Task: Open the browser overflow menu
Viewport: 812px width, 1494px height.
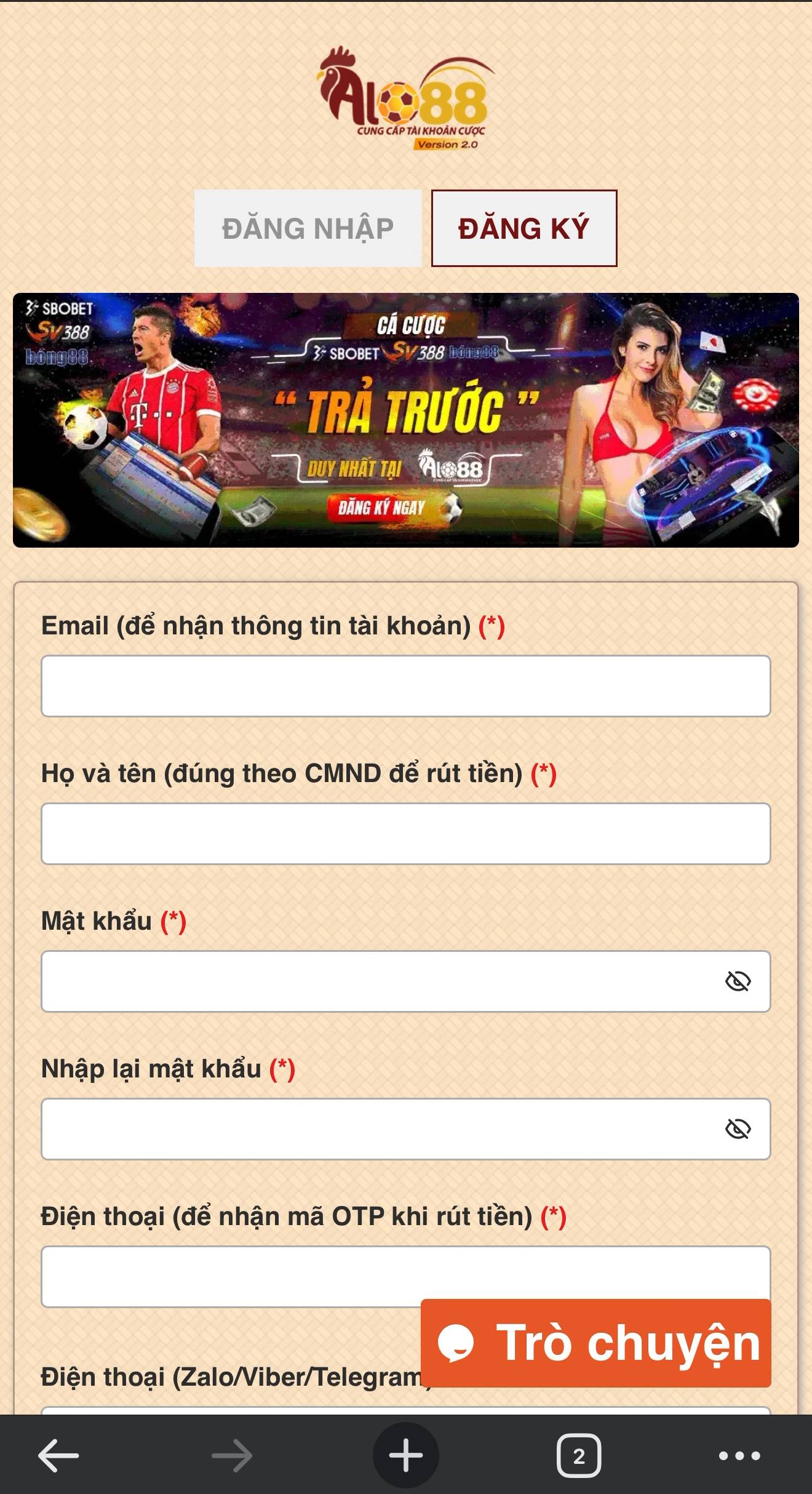Action: coord(740,1456)
